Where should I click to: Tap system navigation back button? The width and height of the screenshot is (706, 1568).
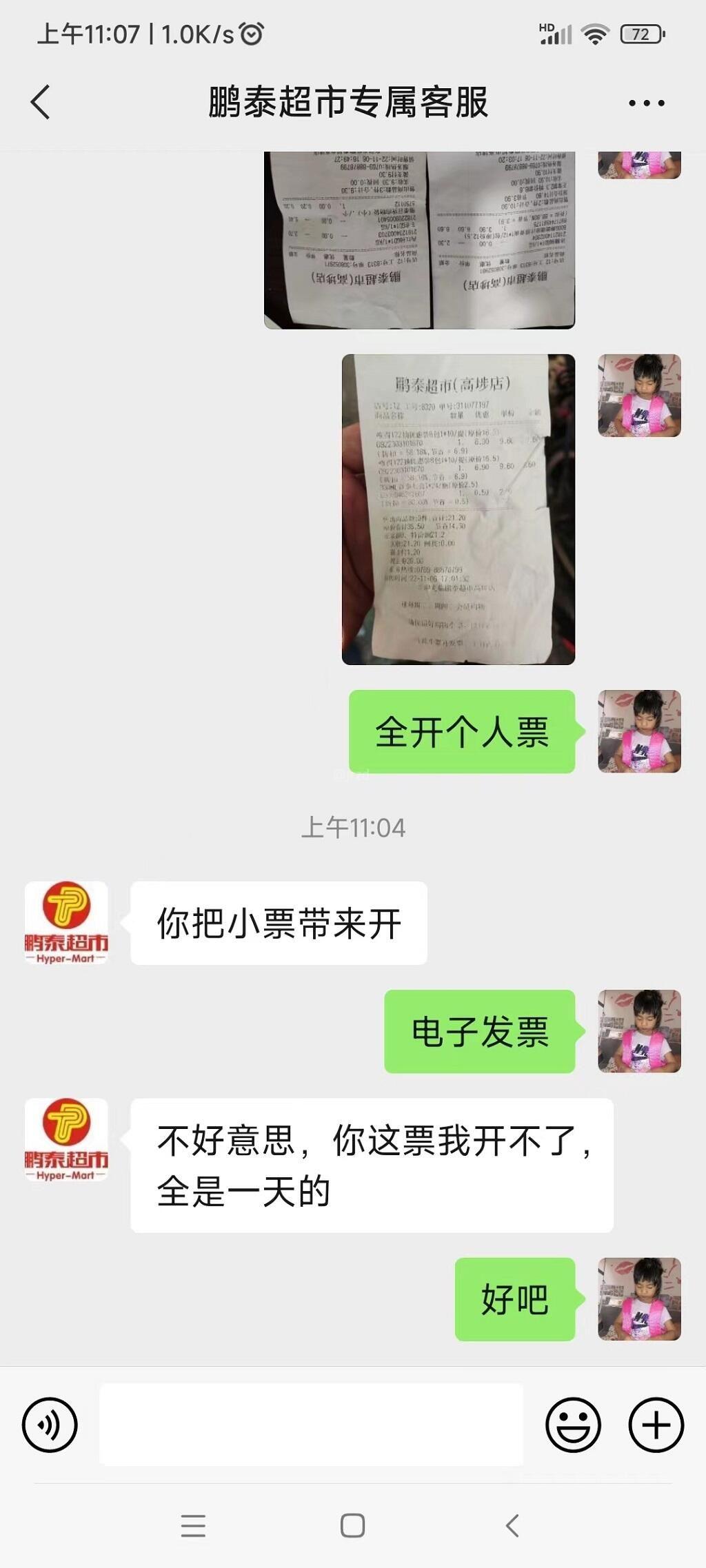(x=512, y=1525)
